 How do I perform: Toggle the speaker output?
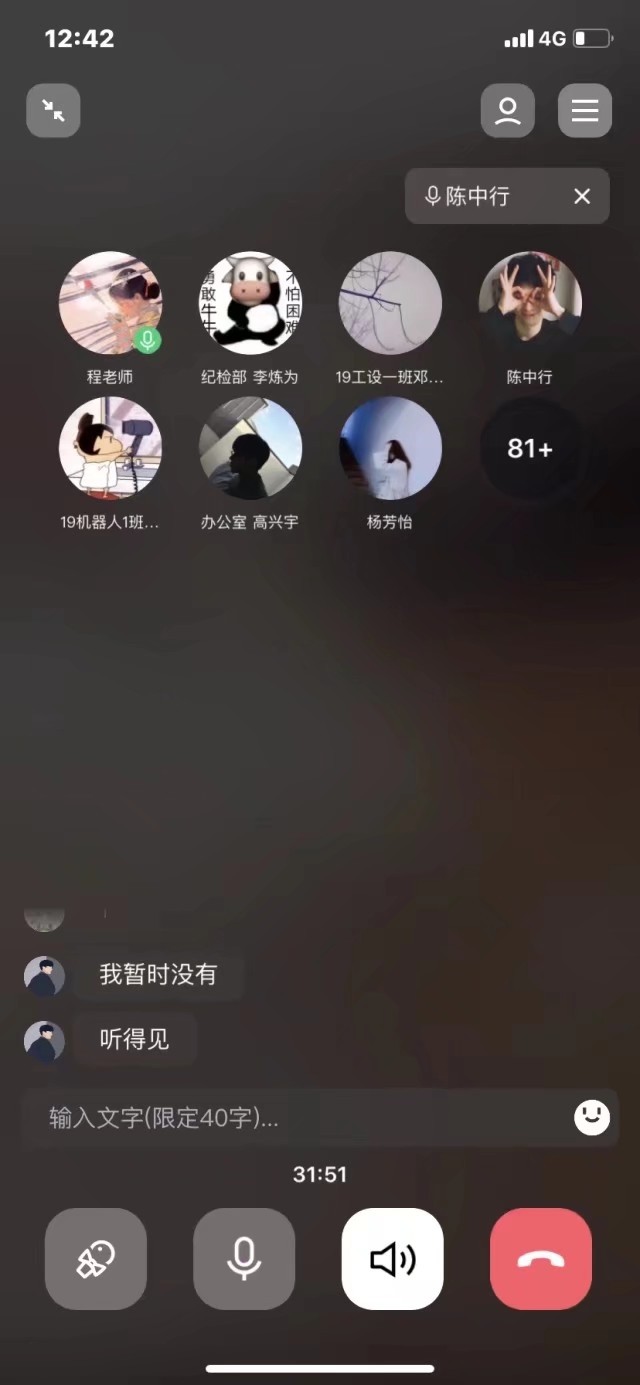click(392, 1259)
